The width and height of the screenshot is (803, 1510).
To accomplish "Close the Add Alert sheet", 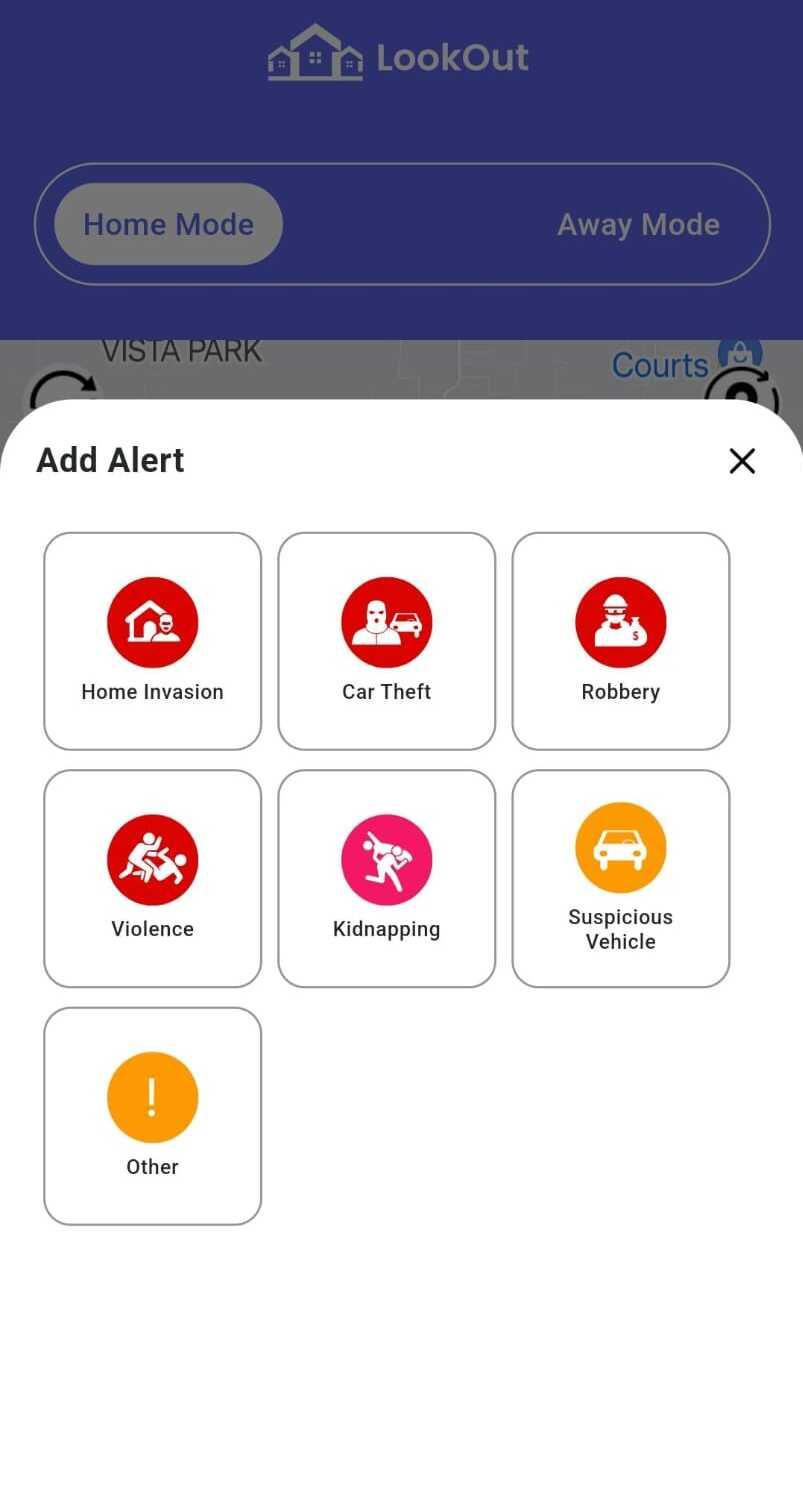I will (742, 461).
